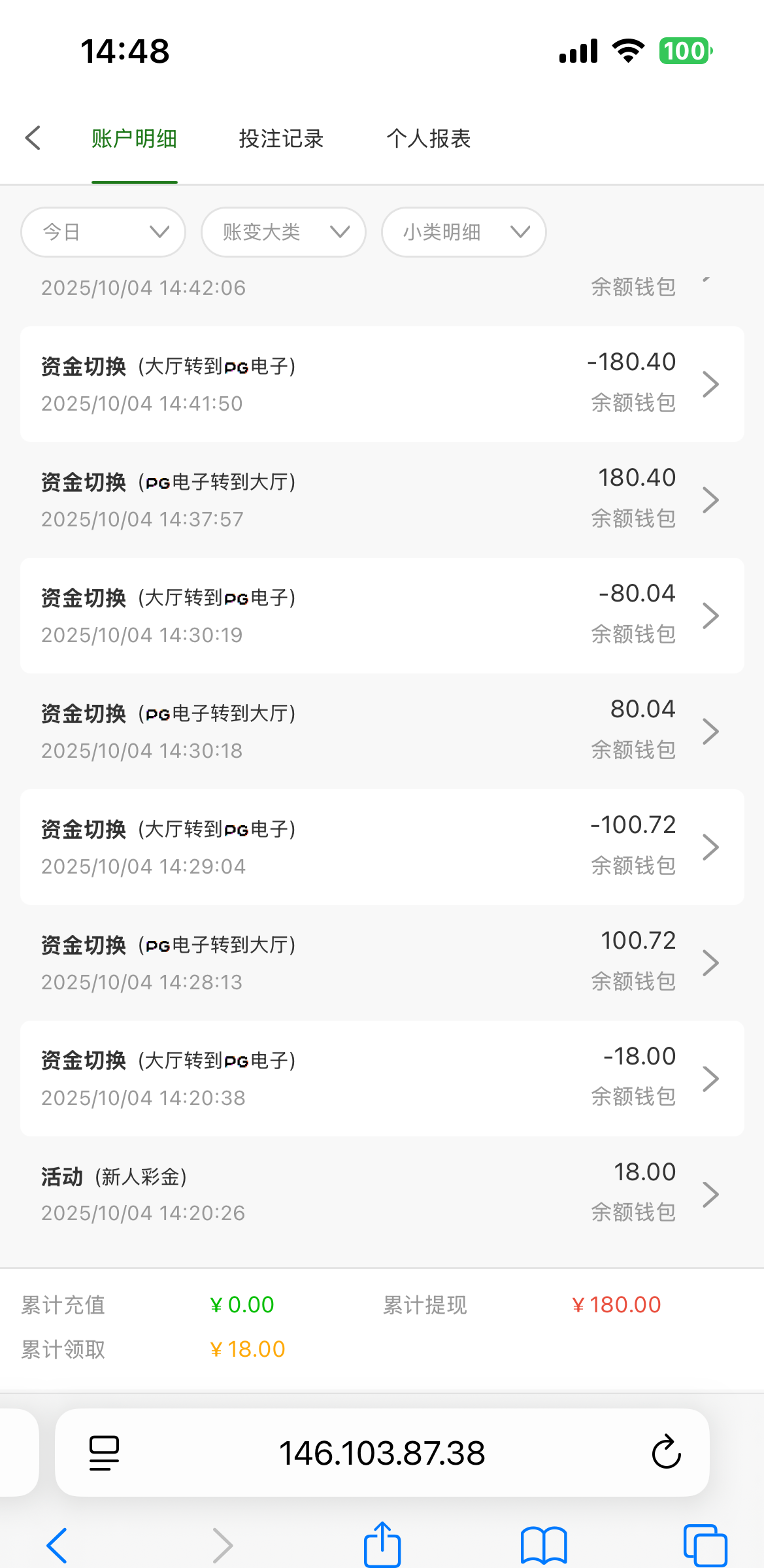Screen dimensions: 764x1568
Task: Open the 180.40 transfer at 14:37:57
Action: pos(382,500)
